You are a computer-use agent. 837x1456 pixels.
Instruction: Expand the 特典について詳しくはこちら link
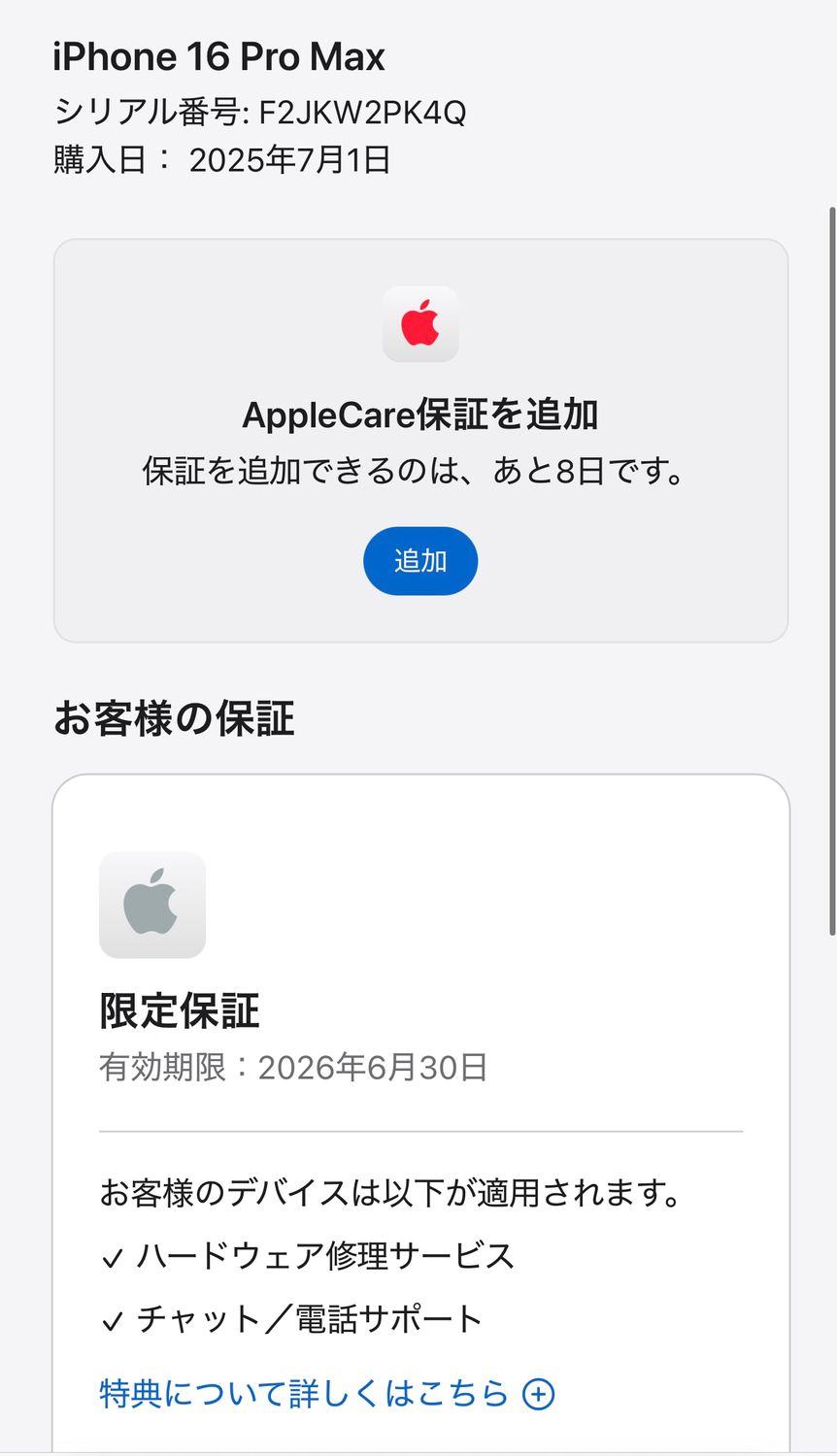click(x=327, y=1394)
